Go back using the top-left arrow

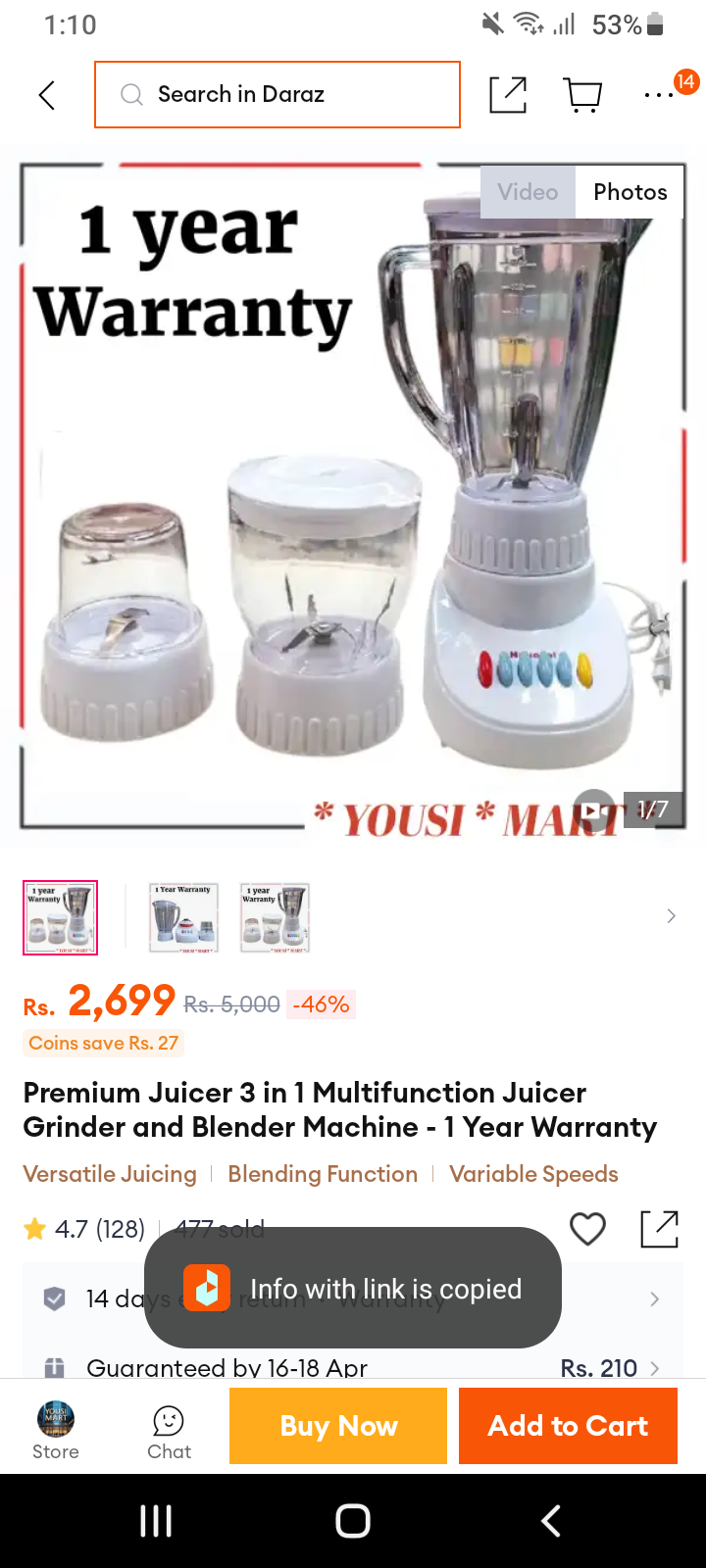46,95
